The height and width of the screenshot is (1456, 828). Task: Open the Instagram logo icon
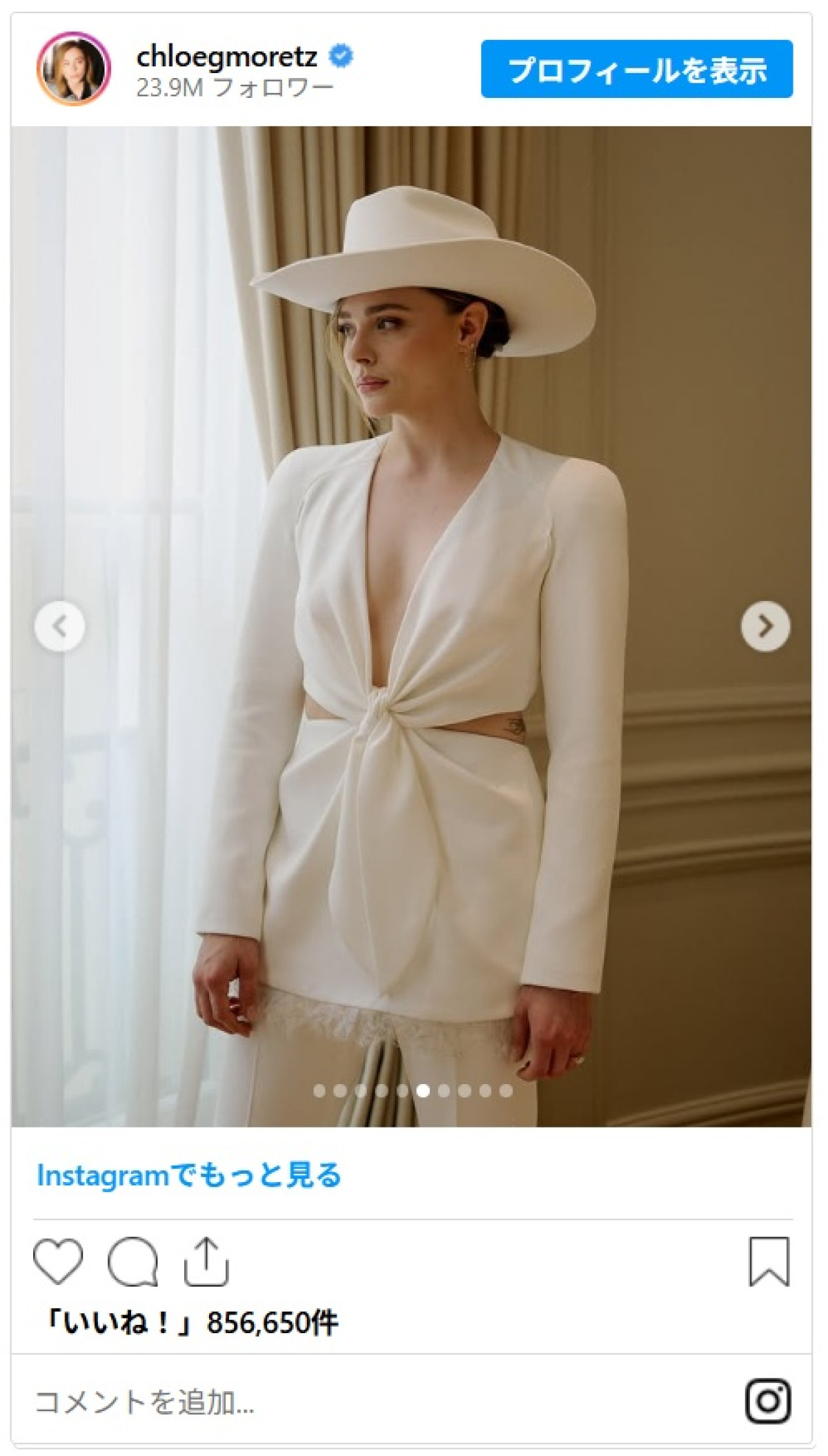point(767,1401)
